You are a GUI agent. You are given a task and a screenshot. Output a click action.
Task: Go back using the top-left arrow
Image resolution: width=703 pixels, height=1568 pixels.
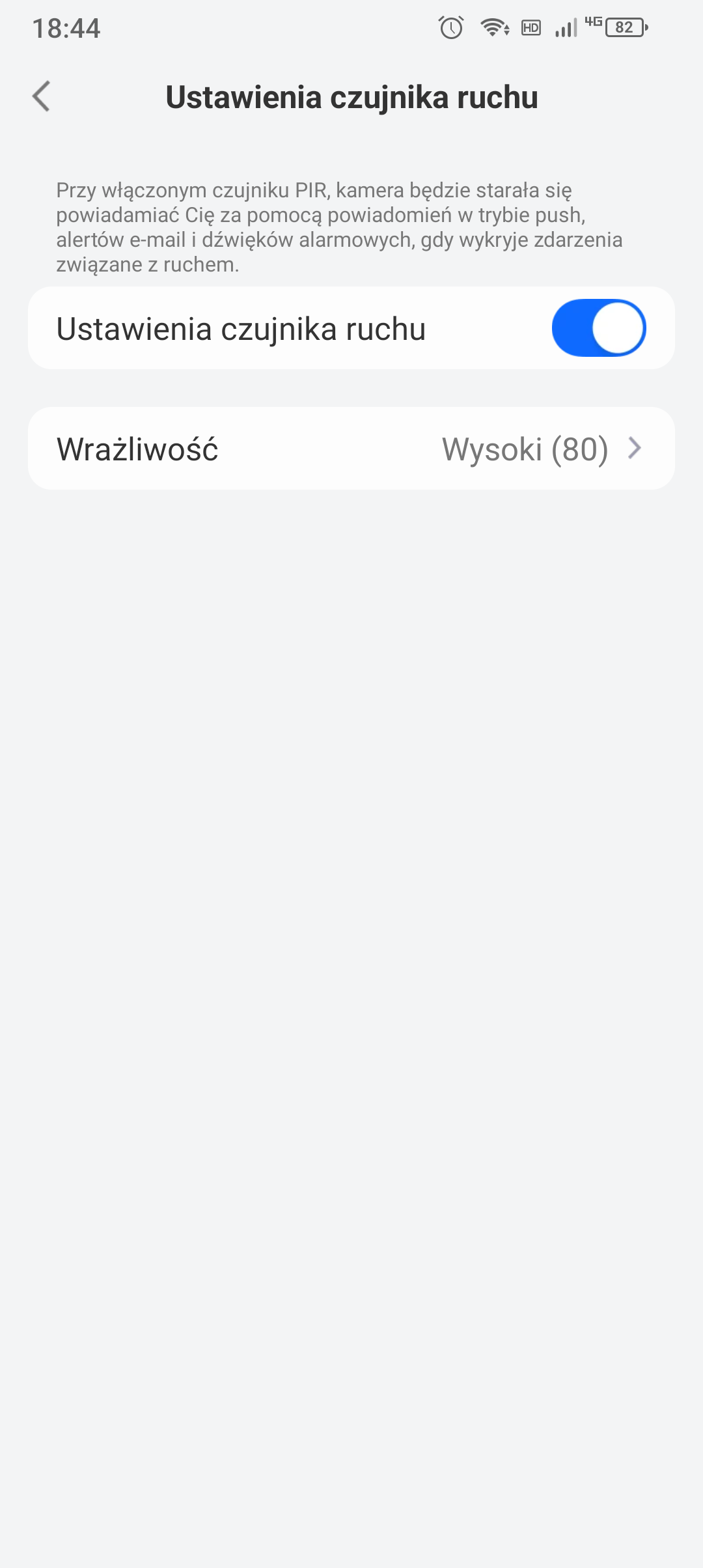coord(42,96)
